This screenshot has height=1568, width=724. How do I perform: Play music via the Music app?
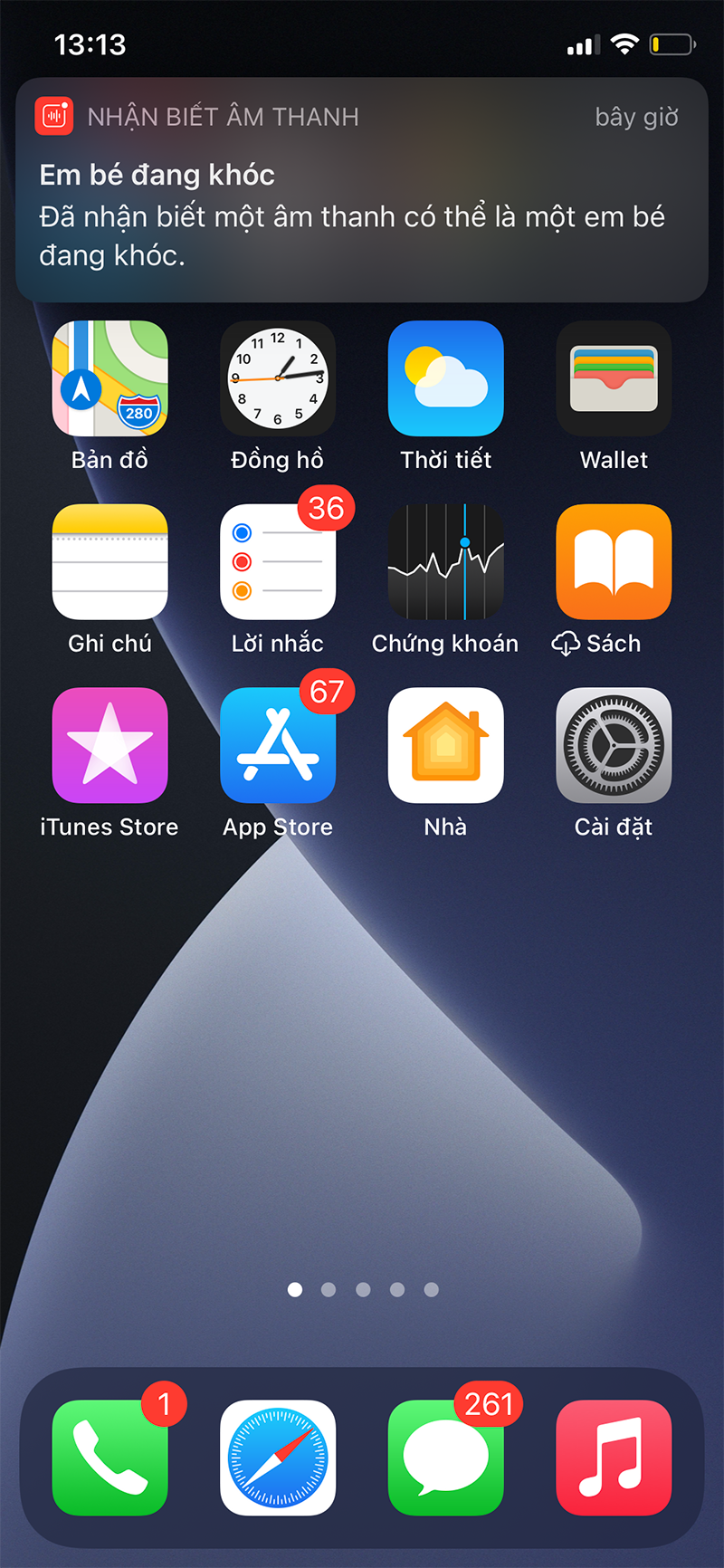(x=614, y=1458)
